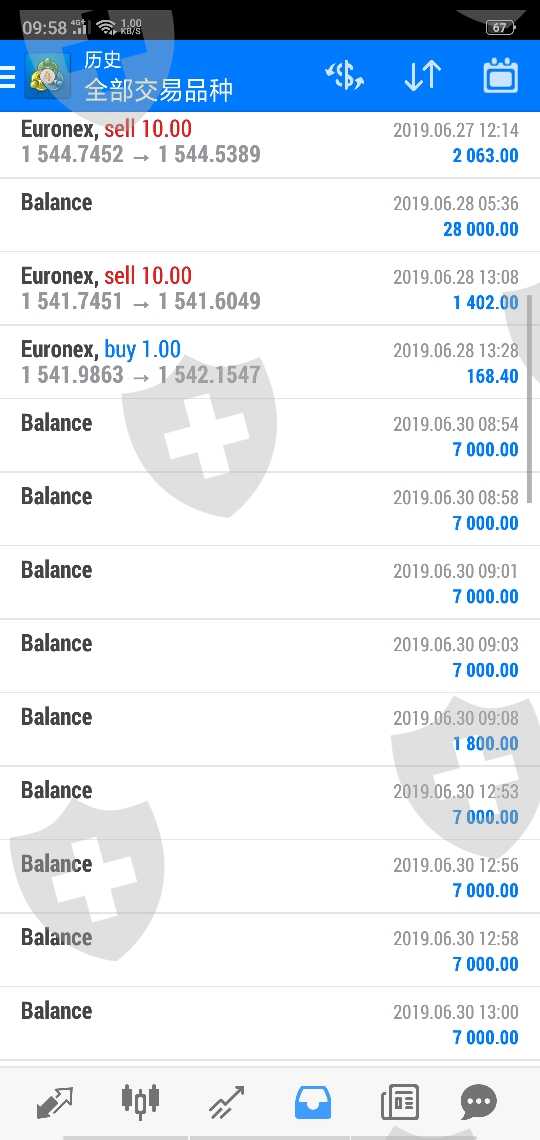Select the Euronex buy 1.00 trade
540x1140 pixels.
pyautogui.click(x=270, y=362)
